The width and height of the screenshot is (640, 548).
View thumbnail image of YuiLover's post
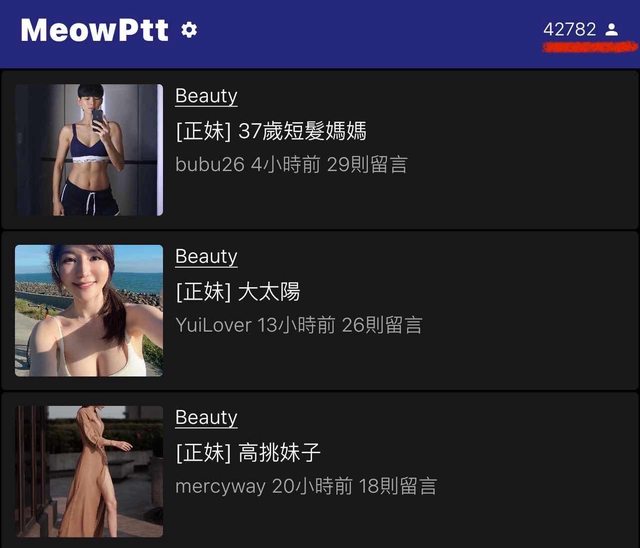89,310
